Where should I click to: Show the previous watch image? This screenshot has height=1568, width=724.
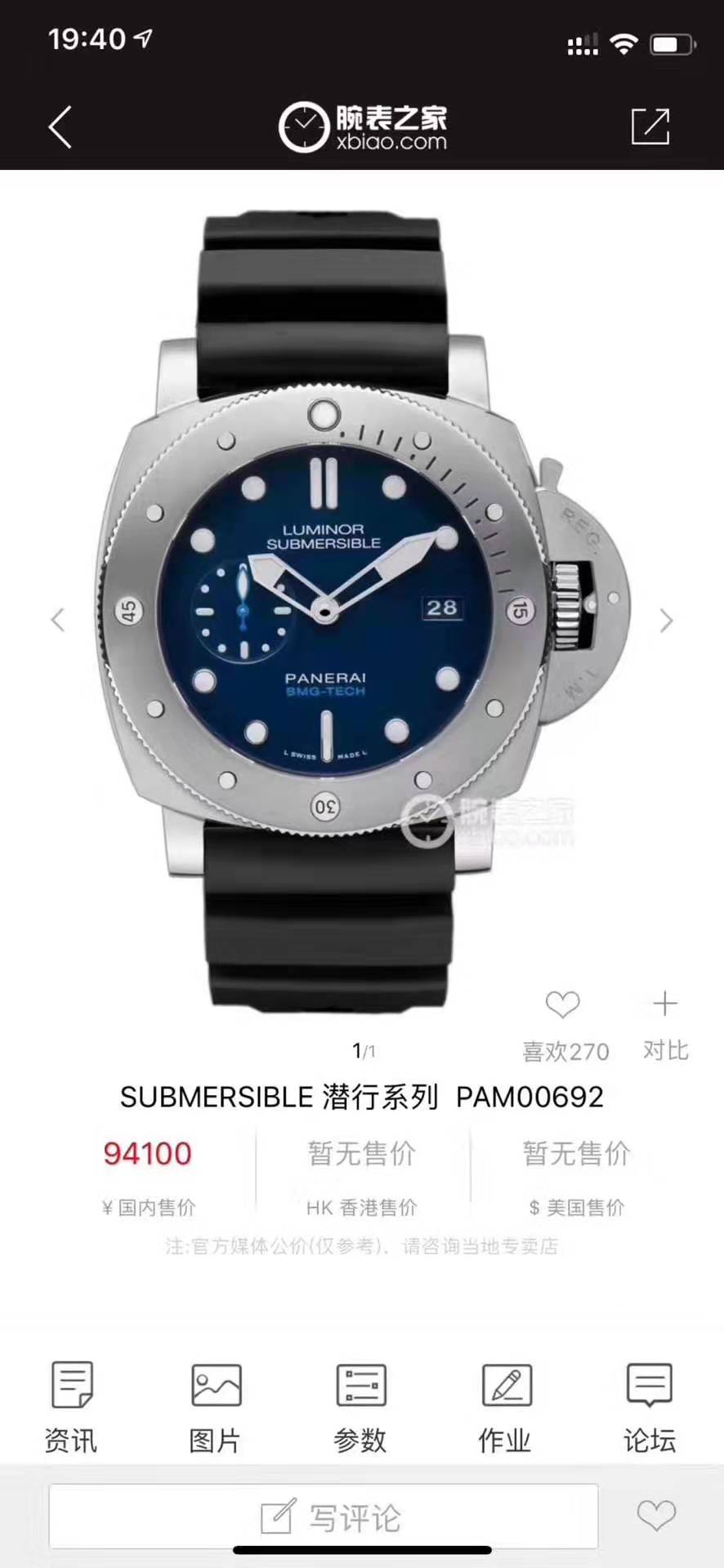(57, 620)
